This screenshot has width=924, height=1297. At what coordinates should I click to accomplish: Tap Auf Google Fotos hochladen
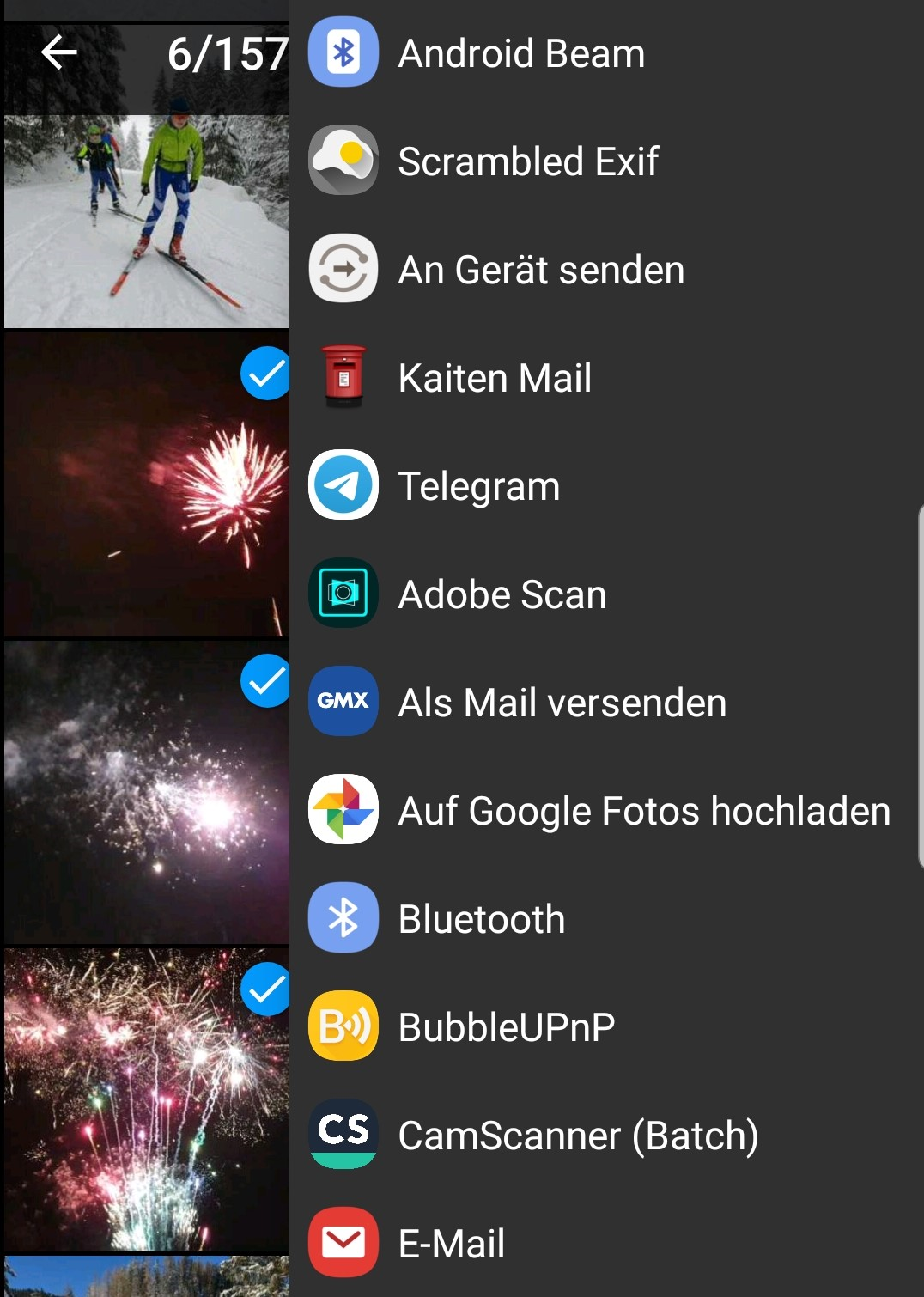tap(643, 811)
